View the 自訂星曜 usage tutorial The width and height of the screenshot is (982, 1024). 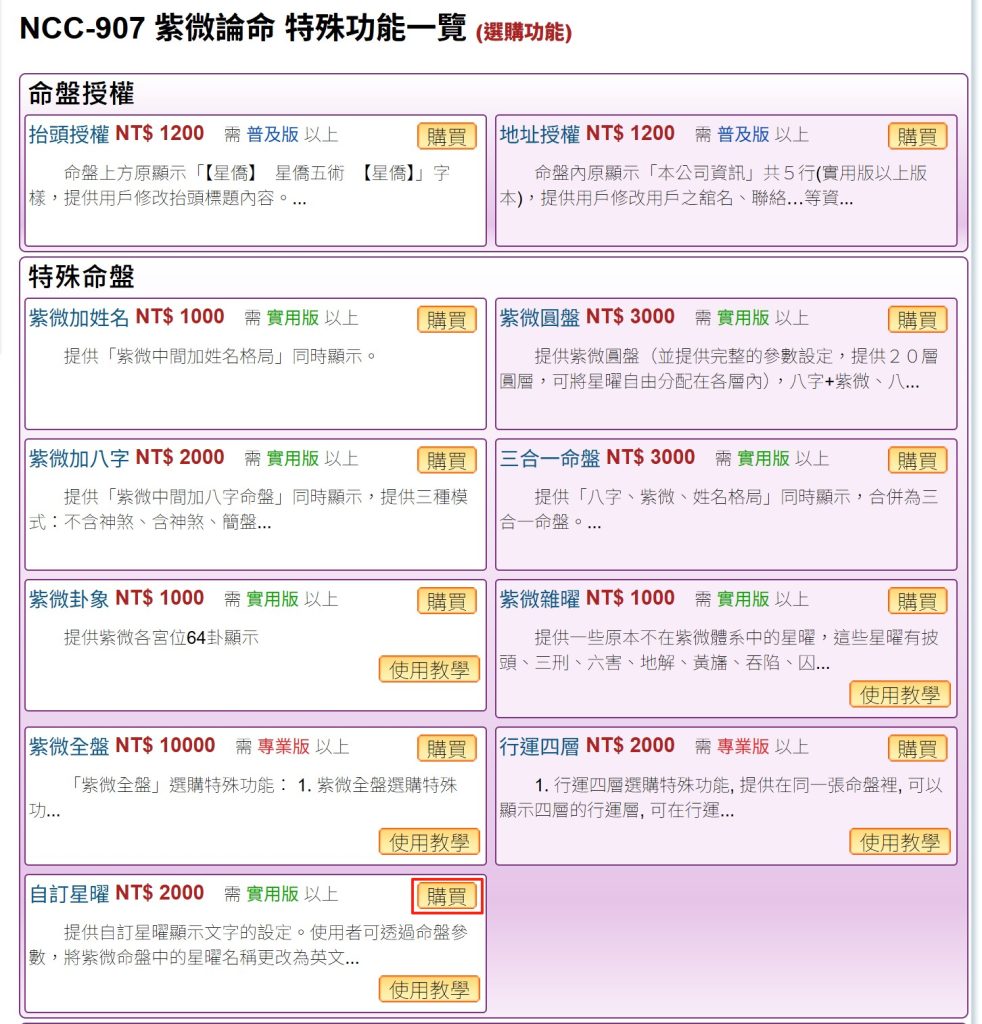tap(429, 990)
